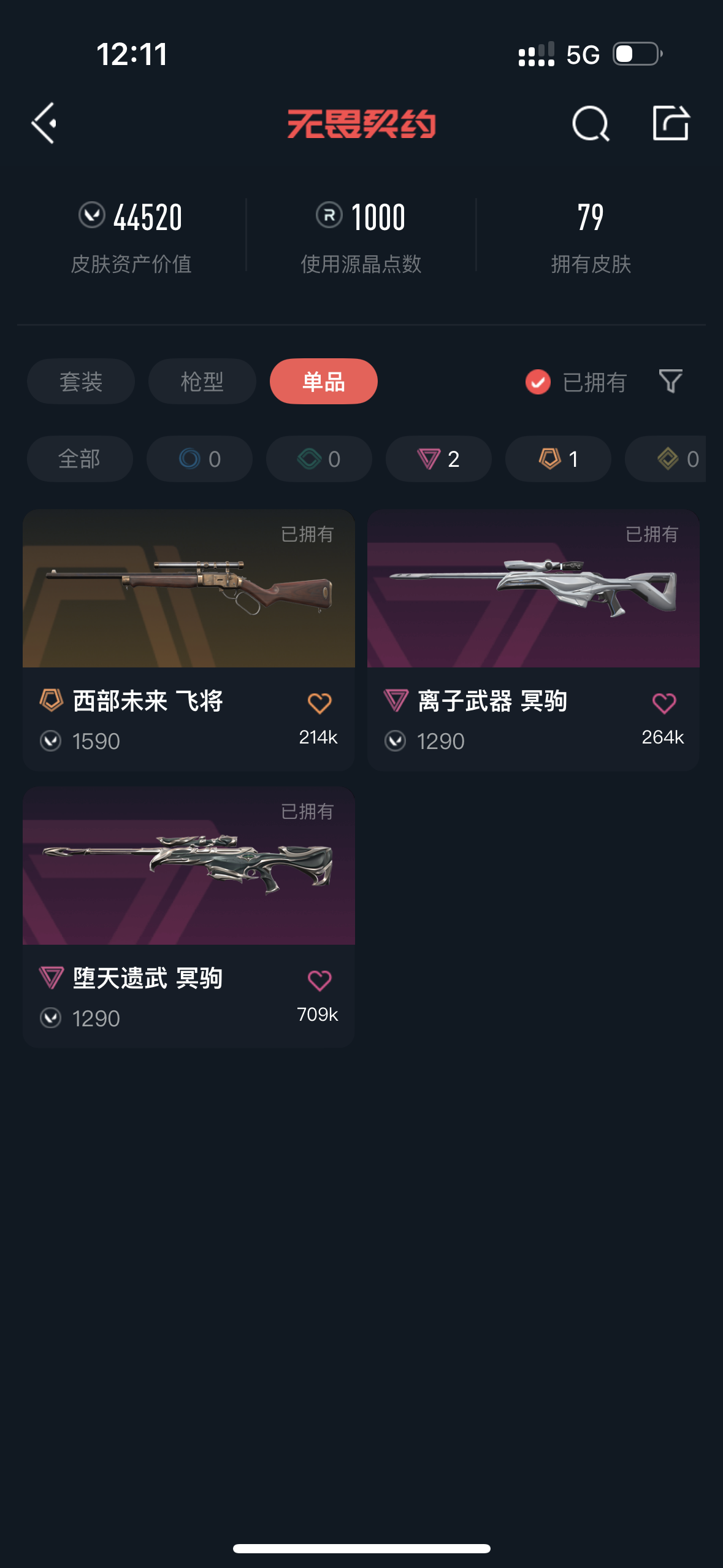Screen dimensions: 723x1568
Task: Open the 堕天遗武 冥驹 skin card
Action: coord(188,866)
